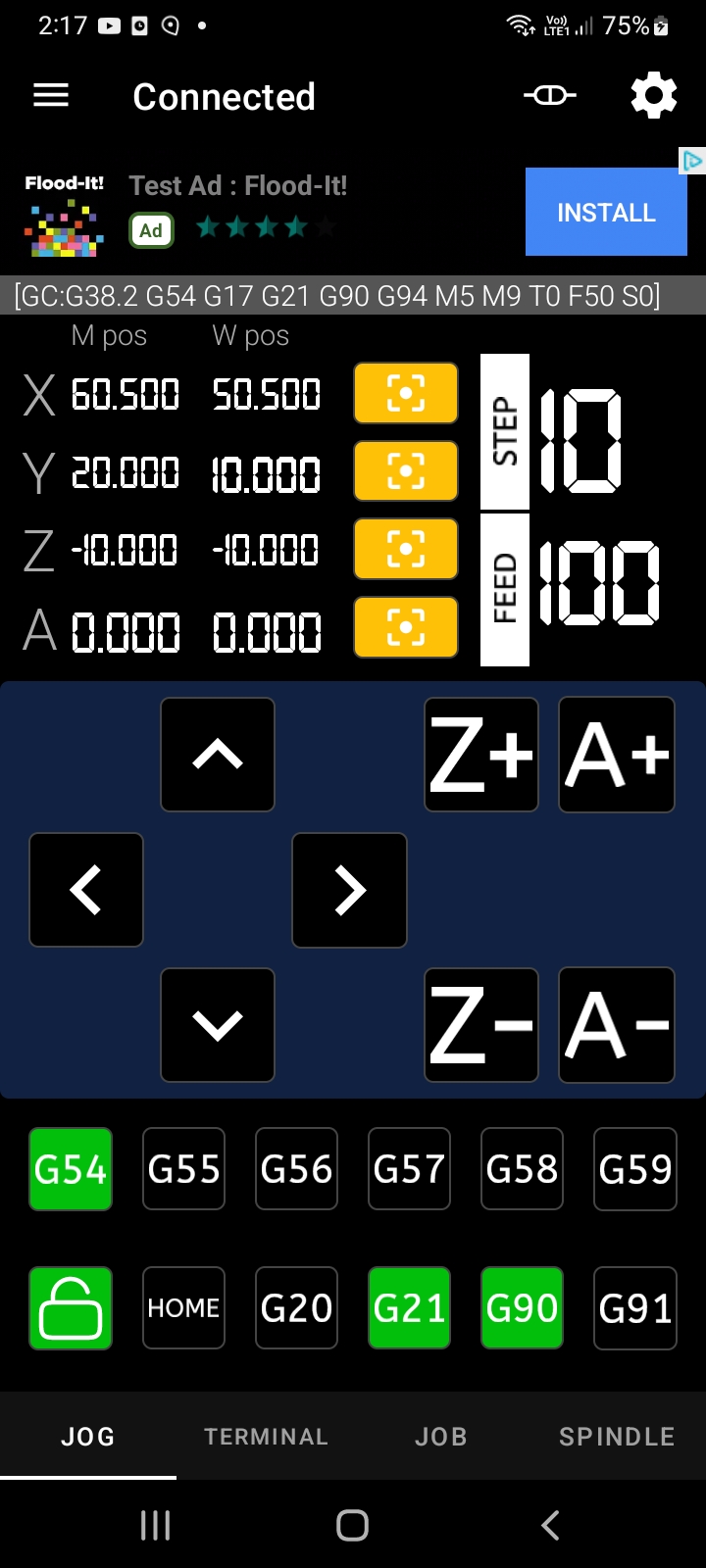Tap the green unlock button
The height and width of the screenshot is (1568, 706).
click(71, 1308)
